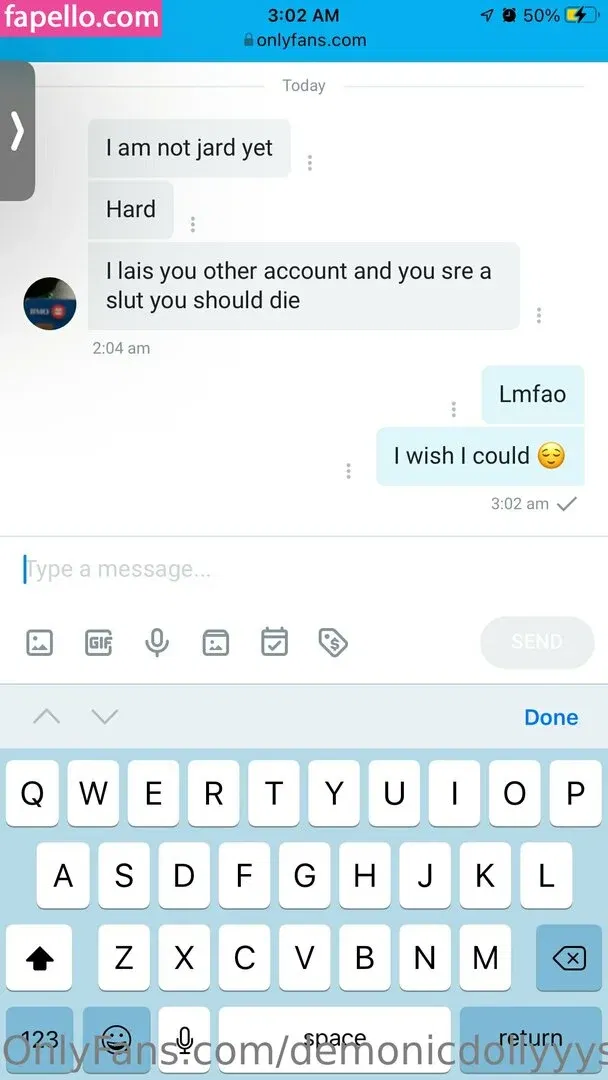Open the media vault icon

216,642
